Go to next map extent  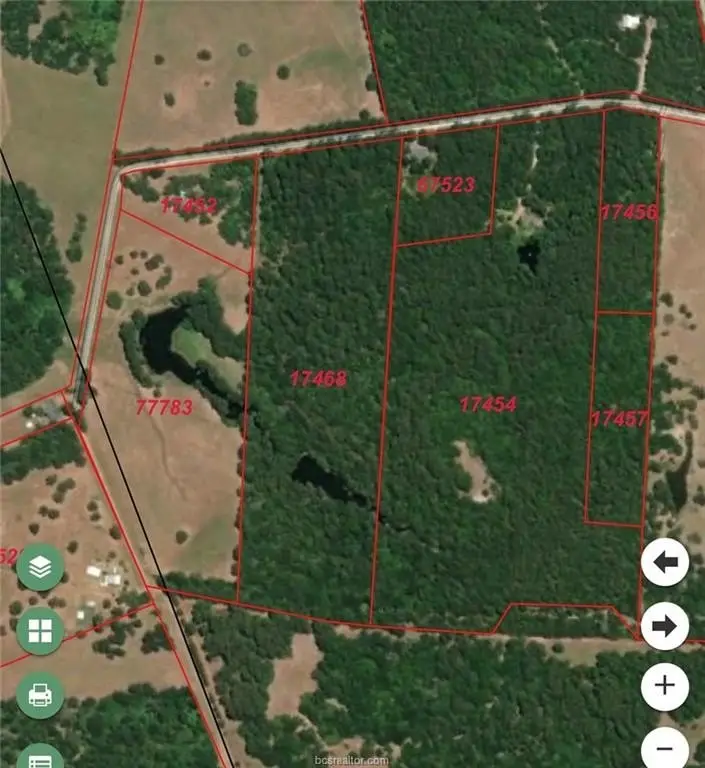[665, 626]
